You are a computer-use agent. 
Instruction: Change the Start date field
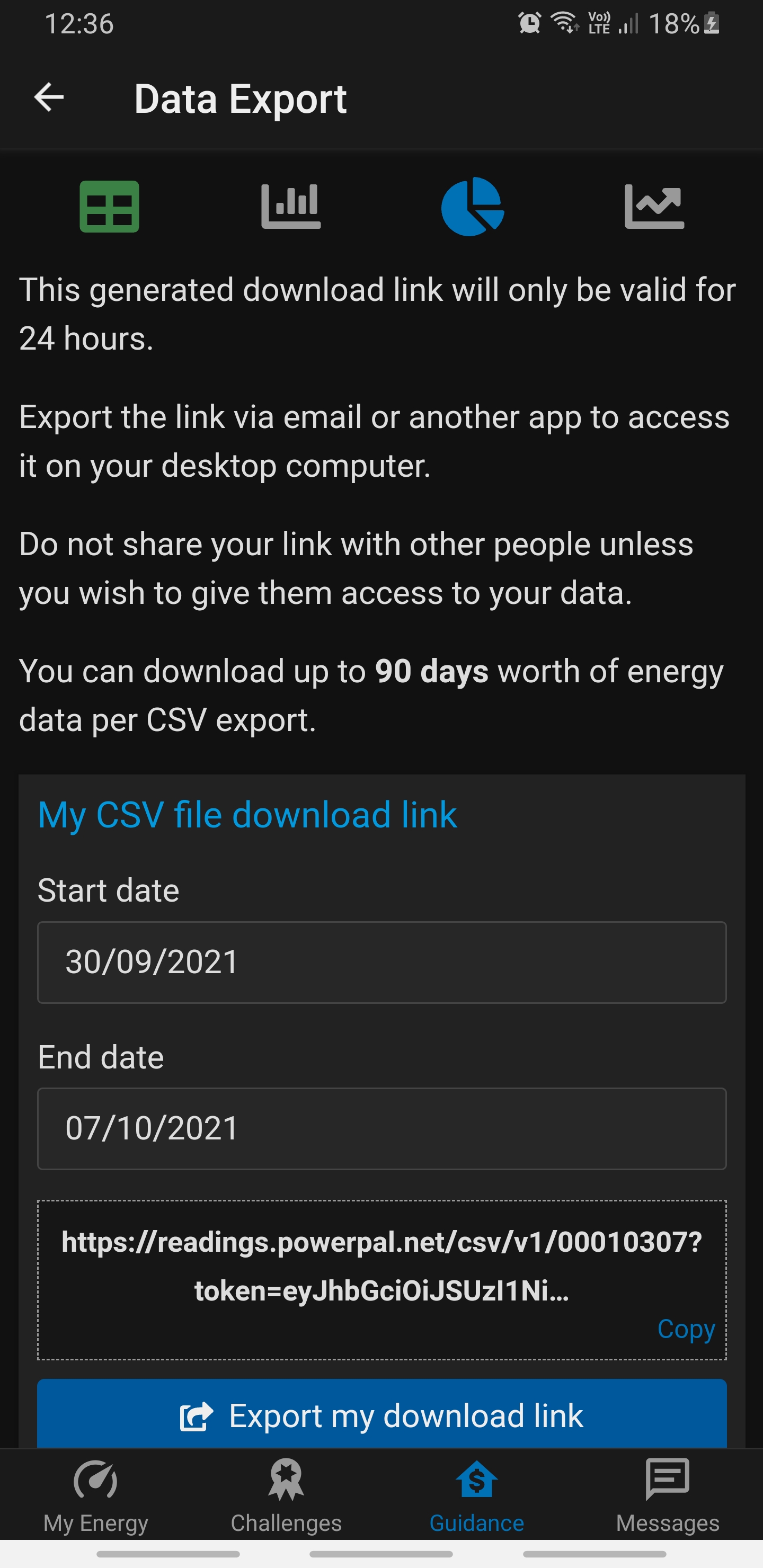(382, 963)
